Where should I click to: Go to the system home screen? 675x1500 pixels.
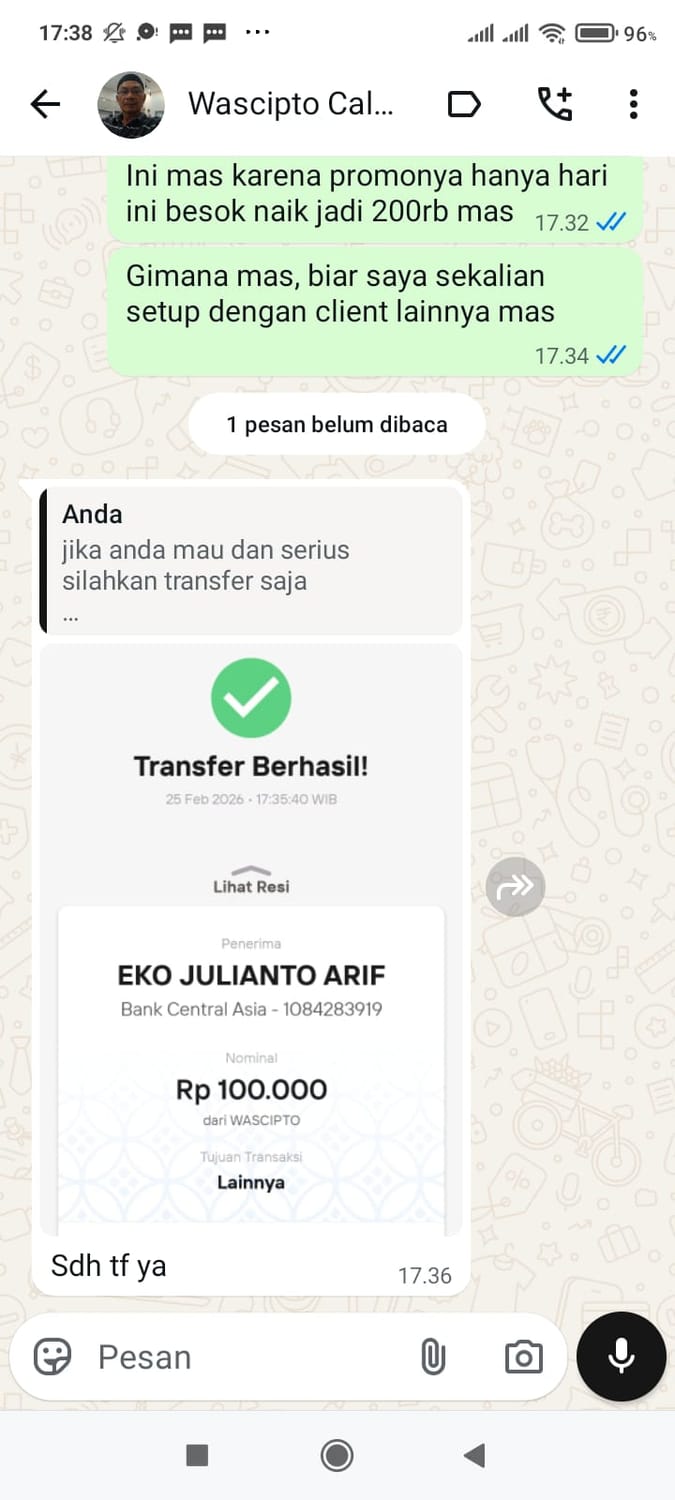pos(337,1455)
